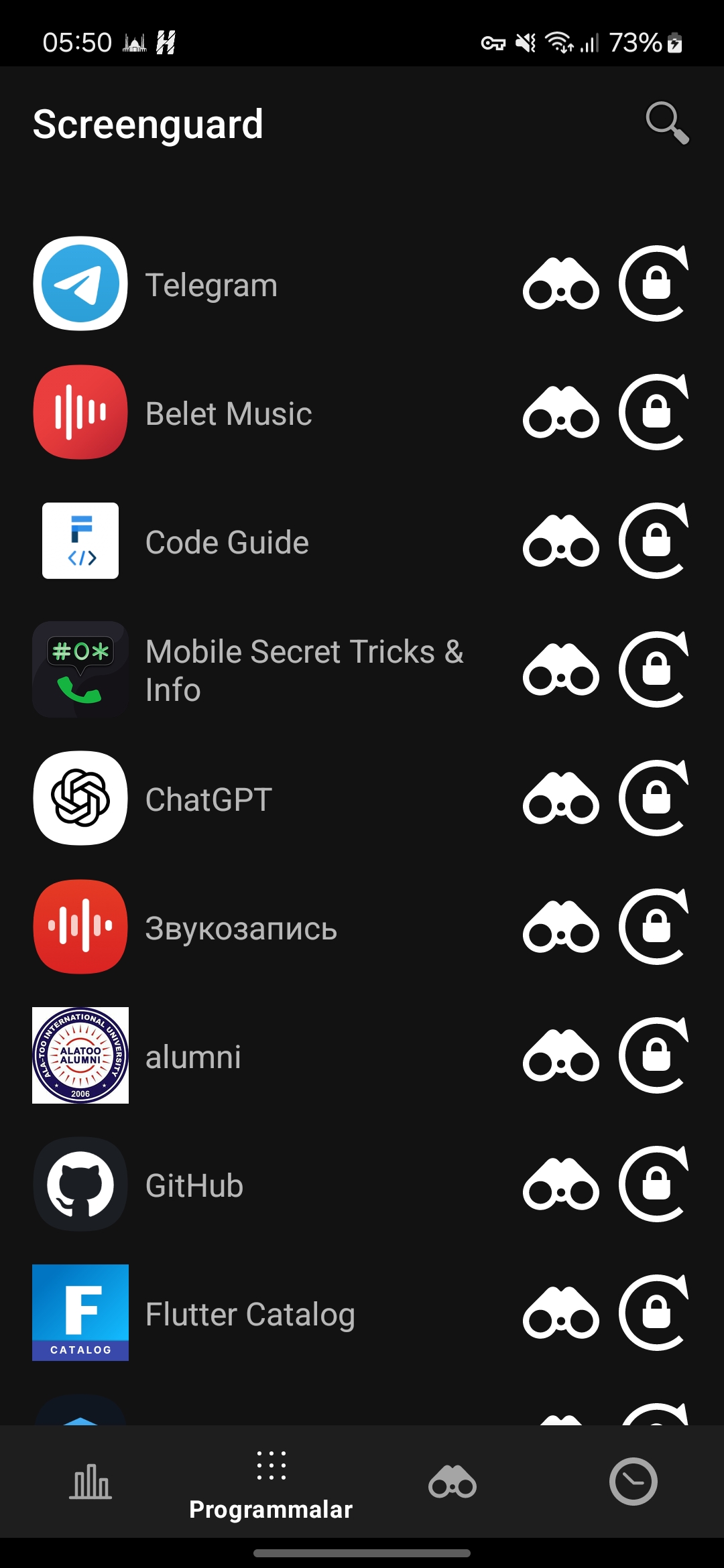Tap the binoculars icon for alumni
This screenshot has width=724, height=1568.
click(561, 1057)
